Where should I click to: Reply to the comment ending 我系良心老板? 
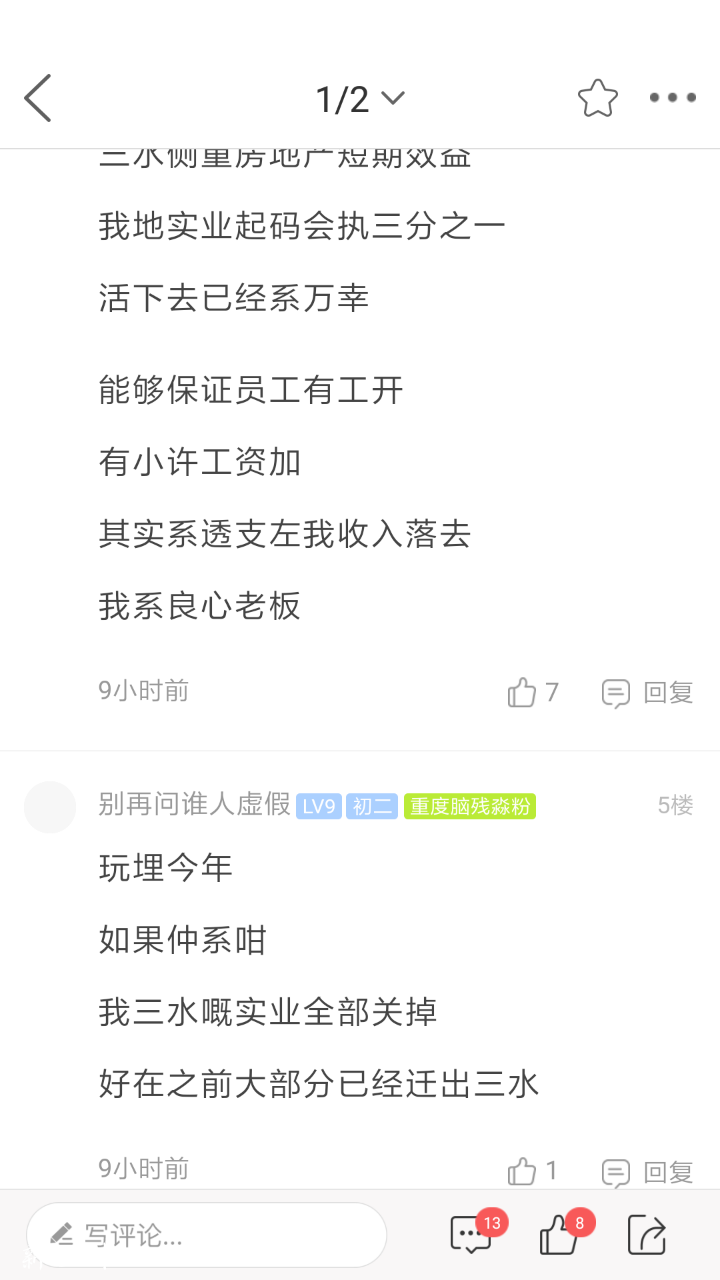[648, 692]
